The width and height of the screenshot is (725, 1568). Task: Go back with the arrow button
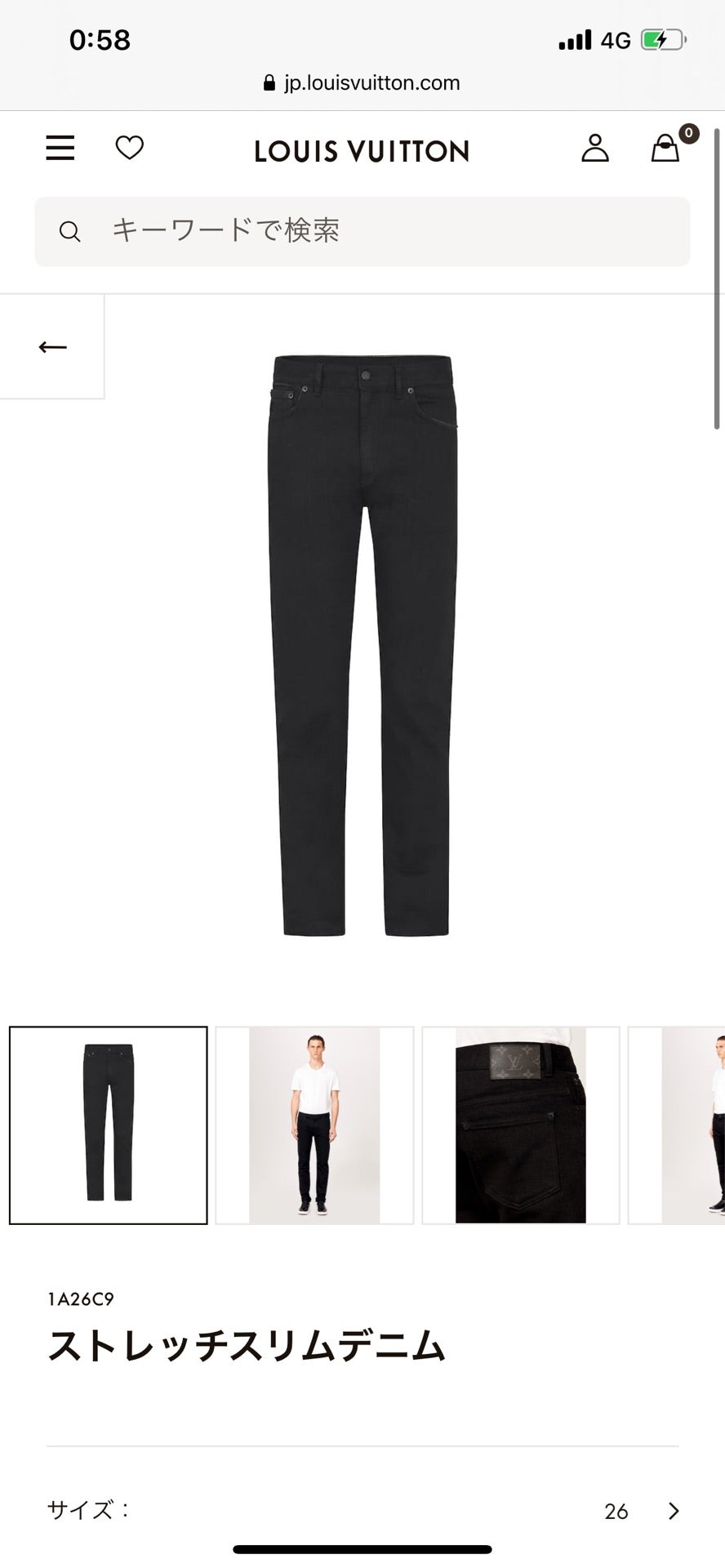[x=52, y=347]
